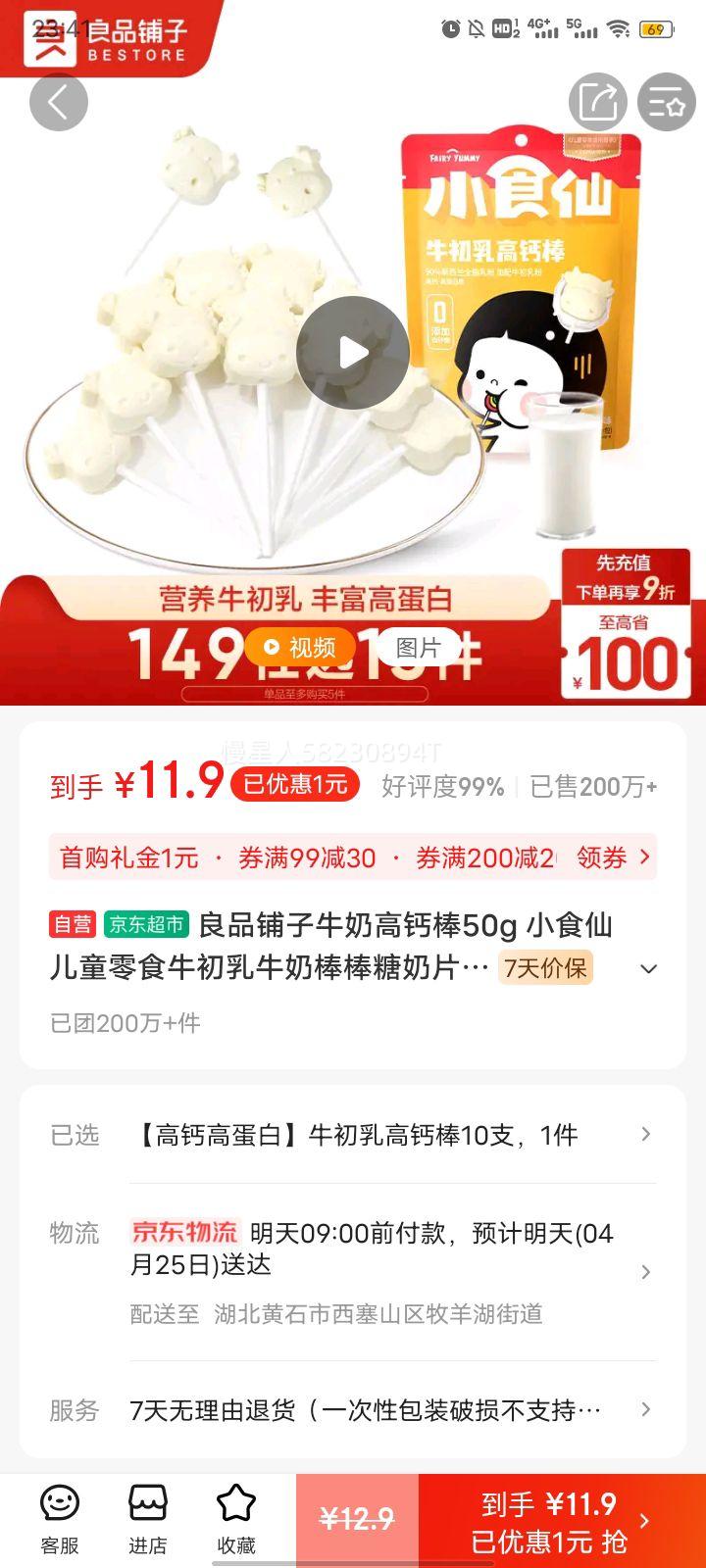Image resolution: width=706 pixels, height=1568 pixels.
Task: Tap the 自营 self-operated badge
Action: click(x=72, y=924)
